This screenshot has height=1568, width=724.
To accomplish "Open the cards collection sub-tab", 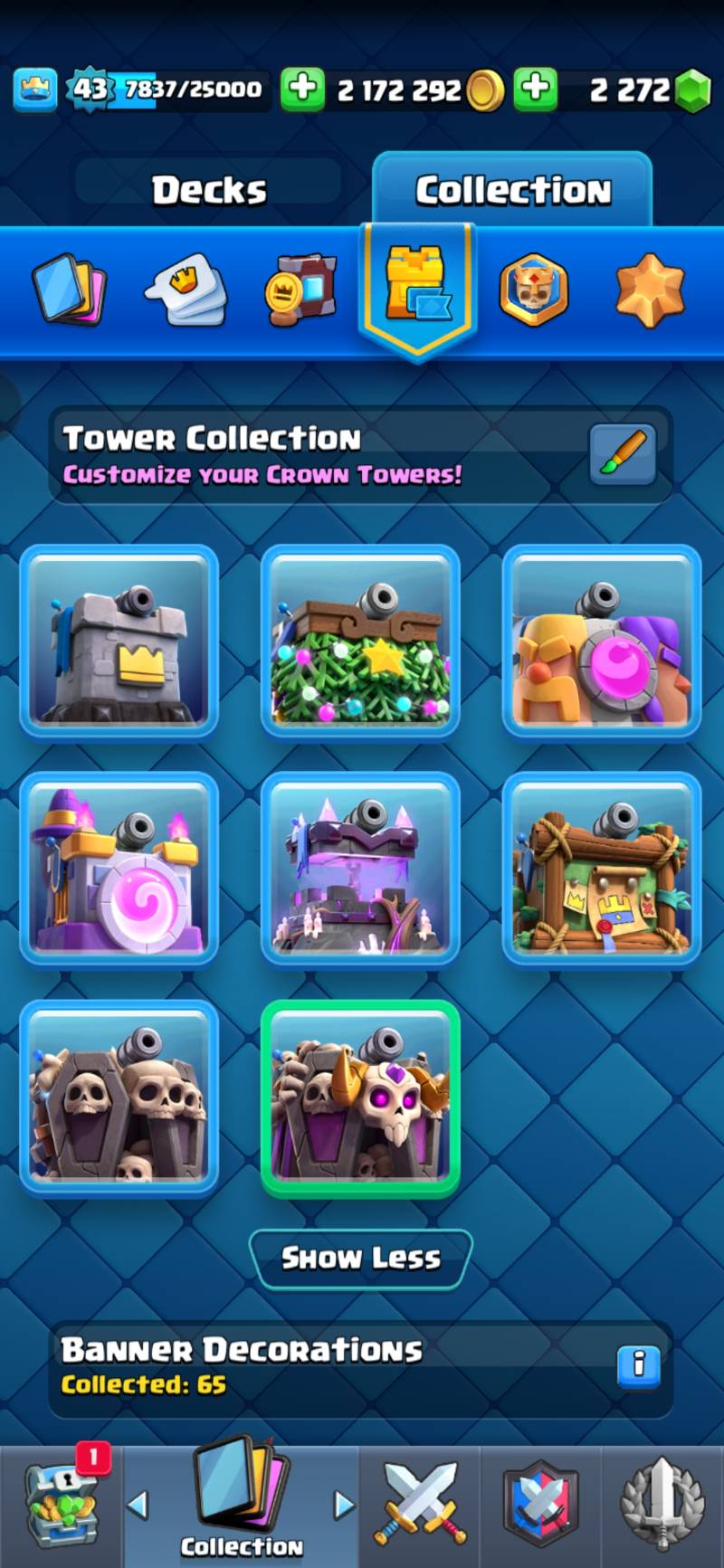I will (69, 290).
